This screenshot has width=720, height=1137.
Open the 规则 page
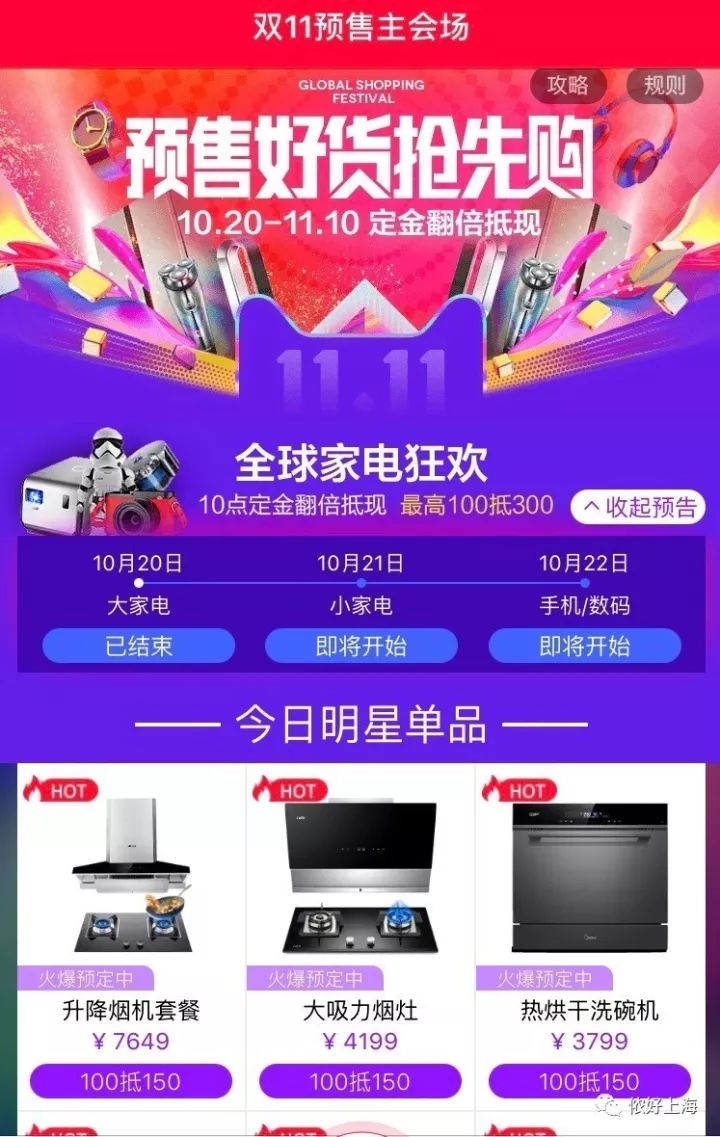664,85
